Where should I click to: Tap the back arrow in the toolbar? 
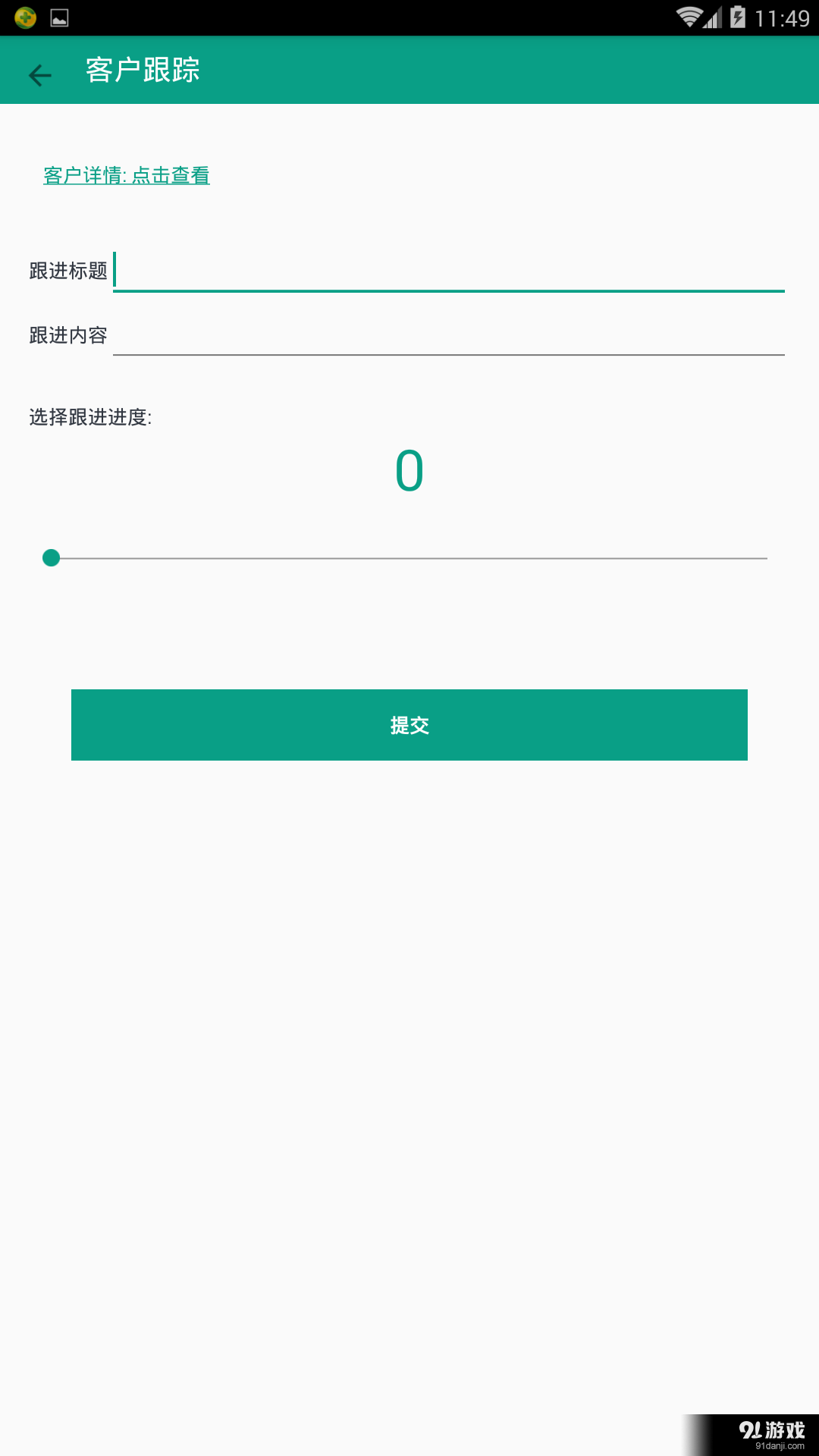point(39,74)
